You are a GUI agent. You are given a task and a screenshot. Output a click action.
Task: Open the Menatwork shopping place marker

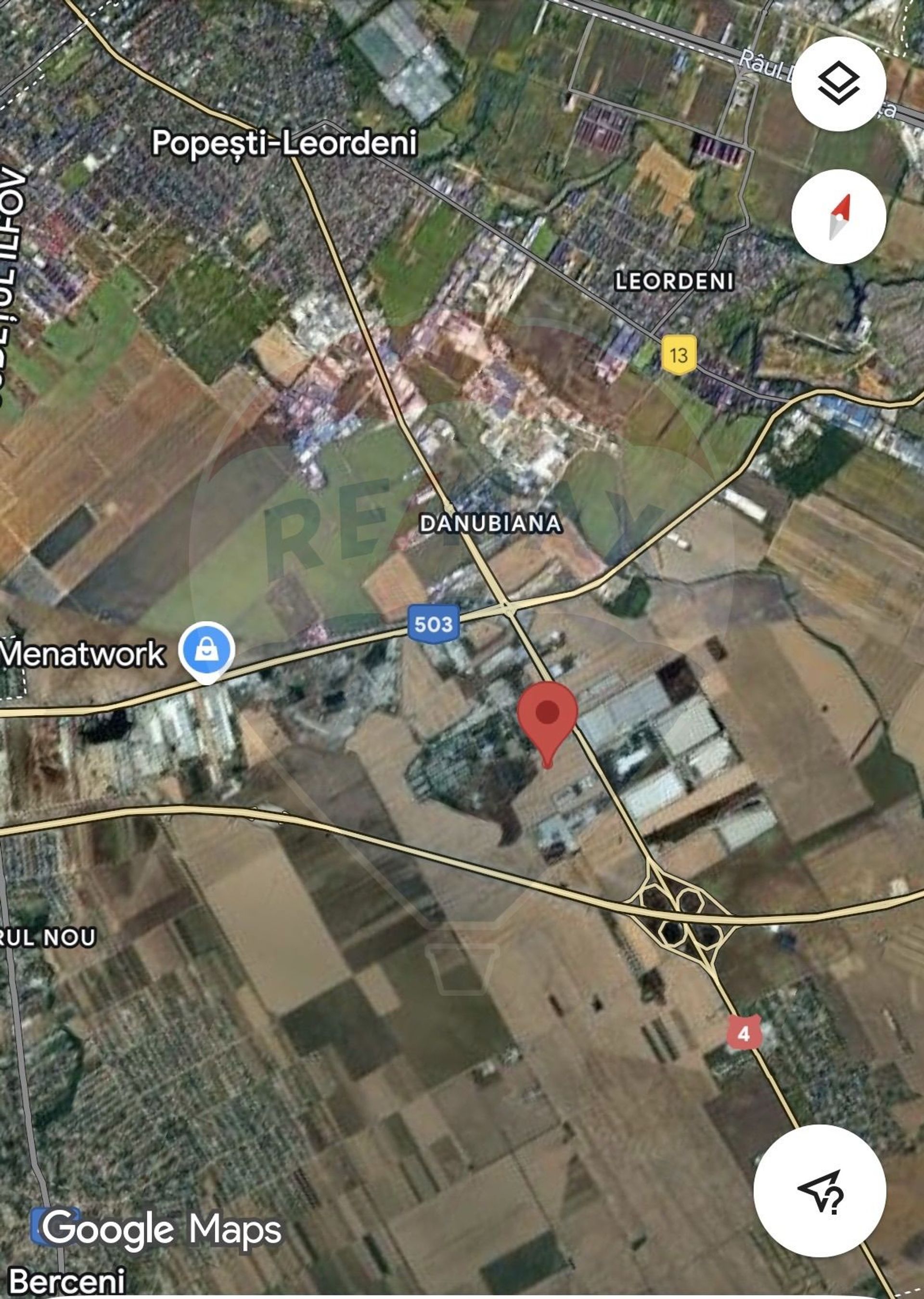206,651
